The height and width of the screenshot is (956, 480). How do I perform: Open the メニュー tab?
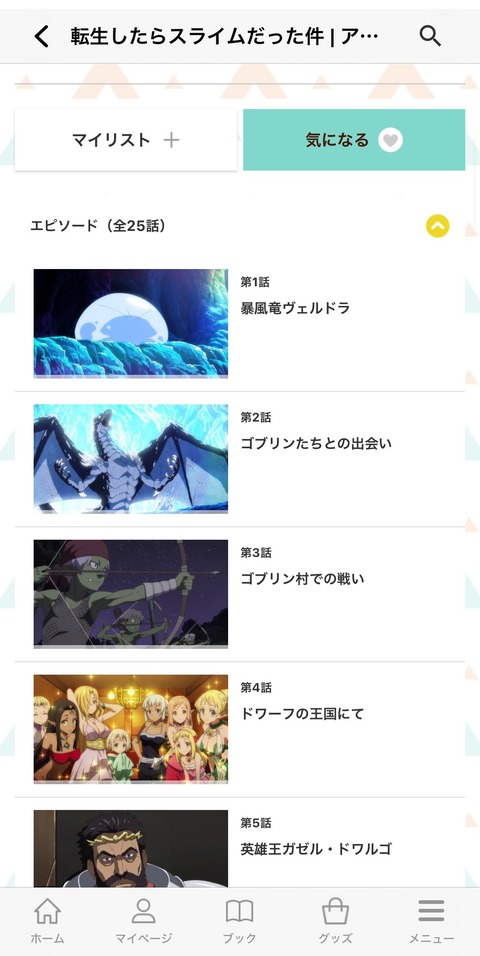(431, 921)
